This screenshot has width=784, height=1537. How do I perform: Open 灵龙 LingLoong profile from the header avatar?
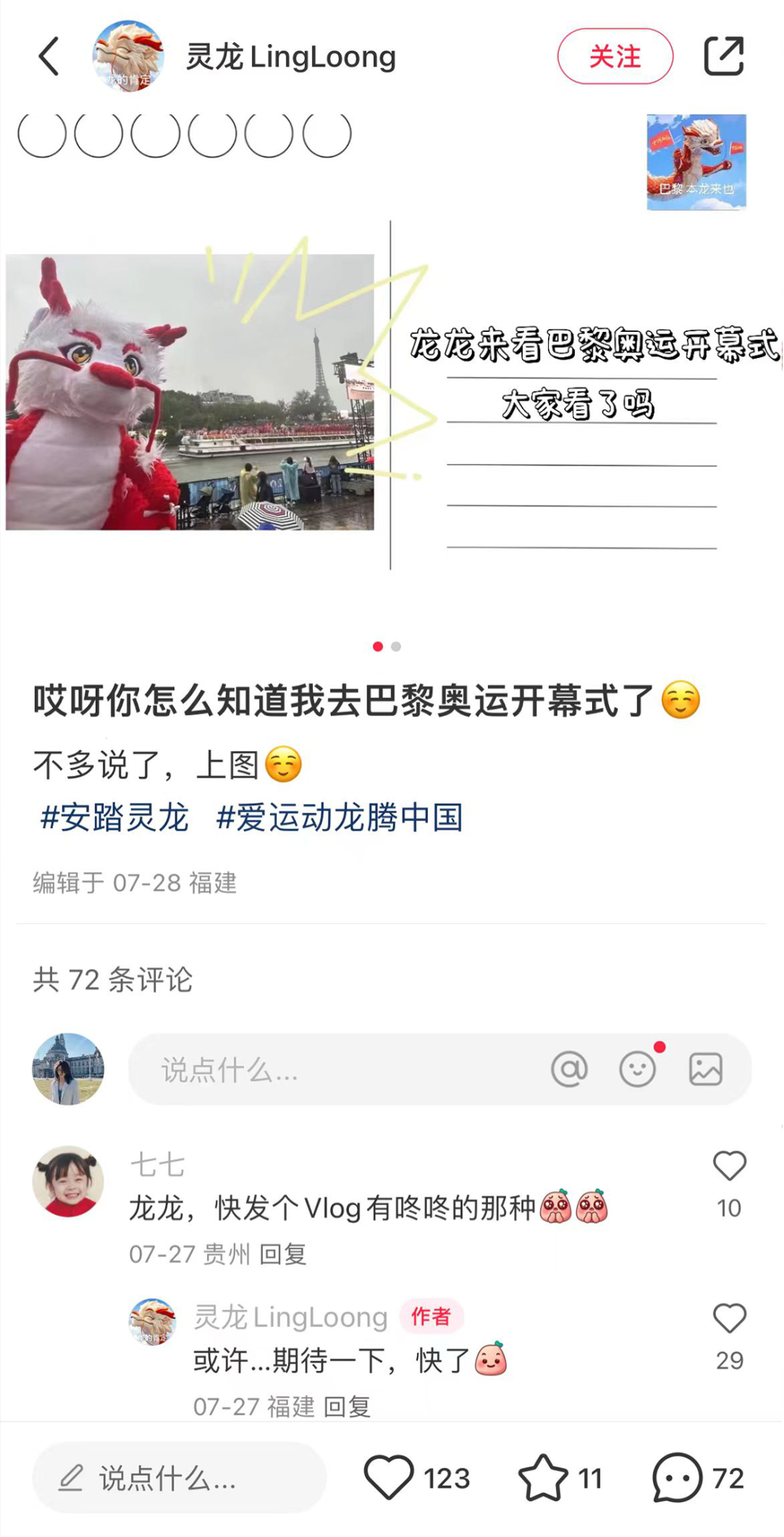(128, 57)
